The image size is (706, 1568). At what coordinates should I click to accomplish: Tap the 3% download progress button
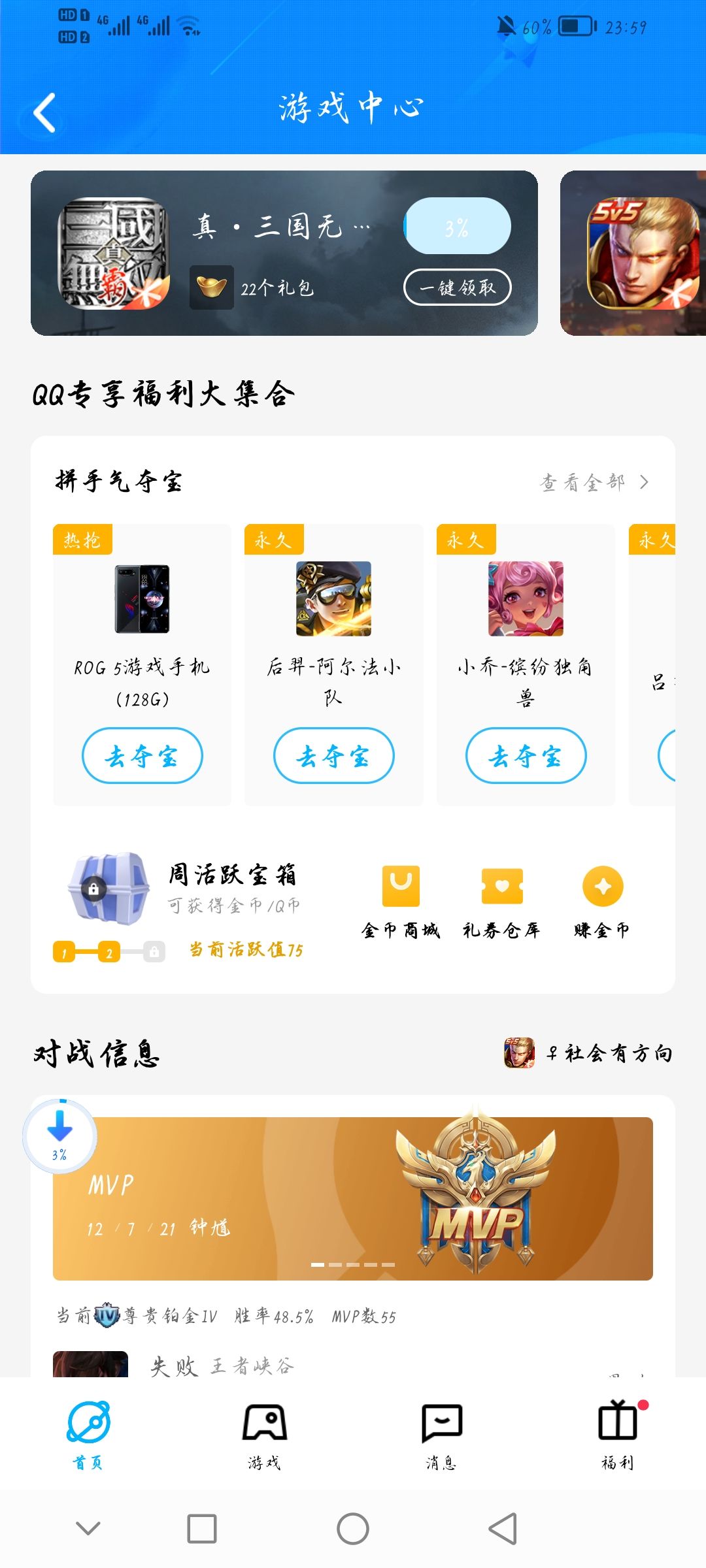[x=59, y=1136]
